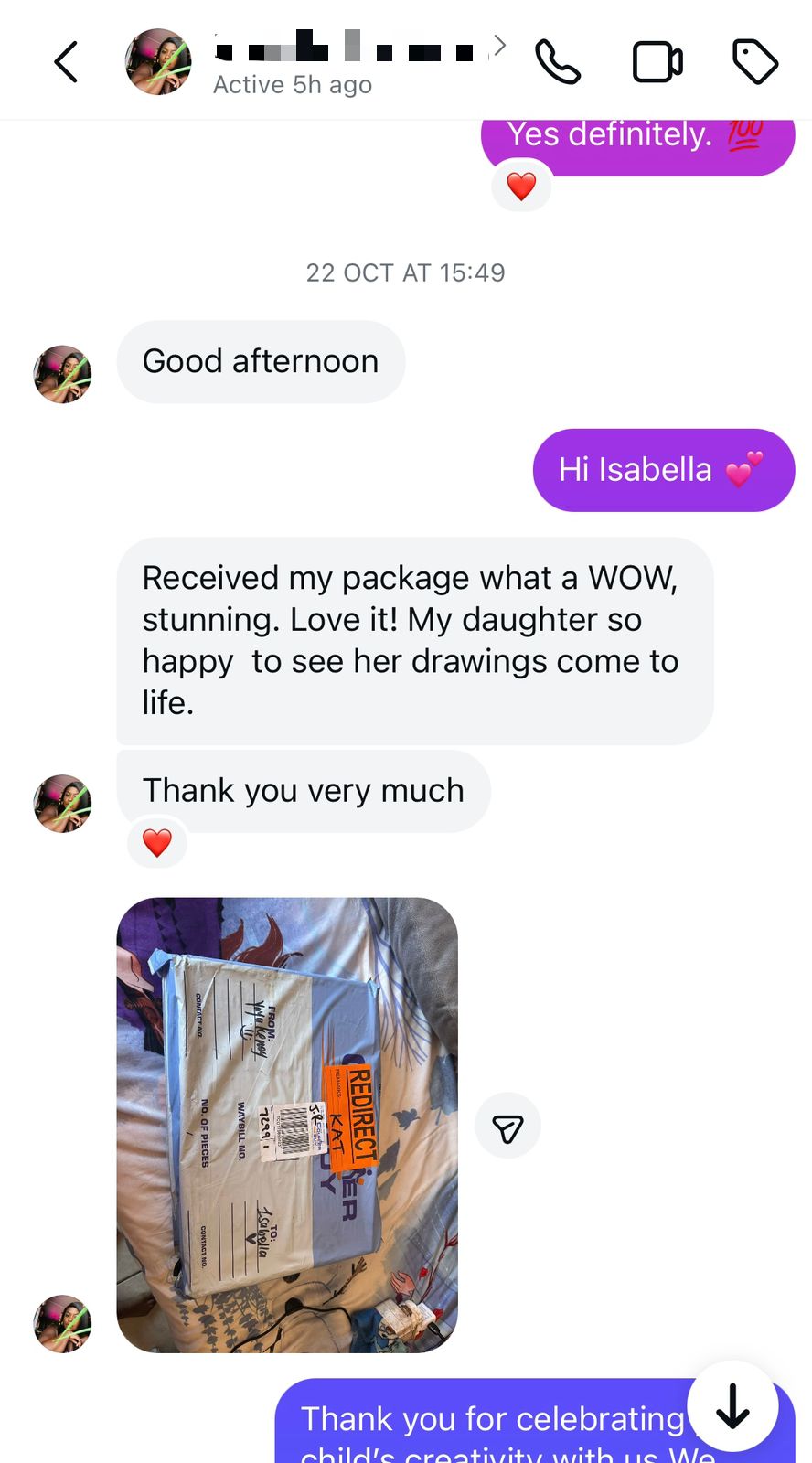This screenshot has height=1463, width=812.
Task: Go back to the messages list
Action: pyautogui.click(x=66, y=62)
